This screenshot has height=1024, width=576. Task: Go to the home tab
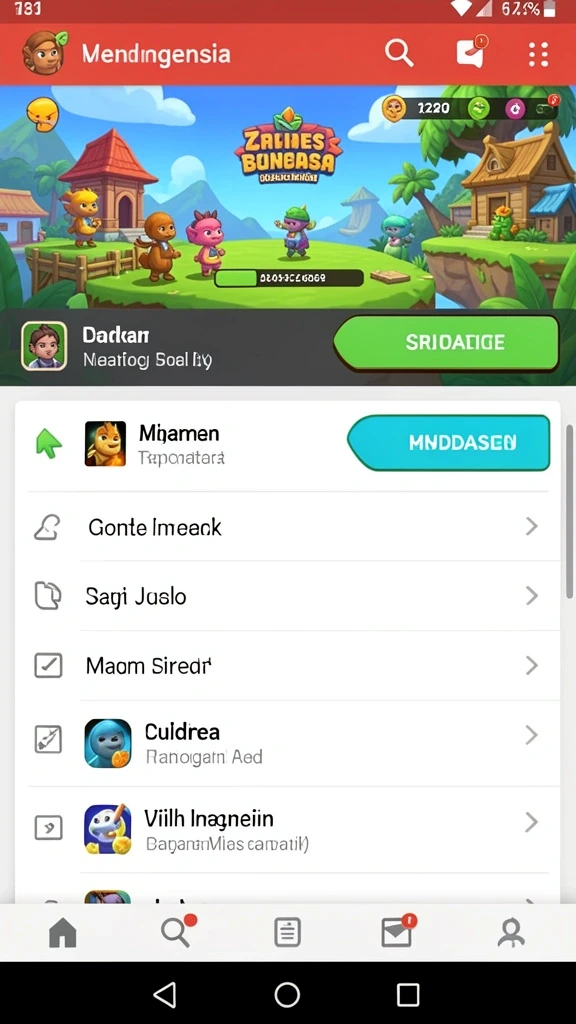(63, 933)
